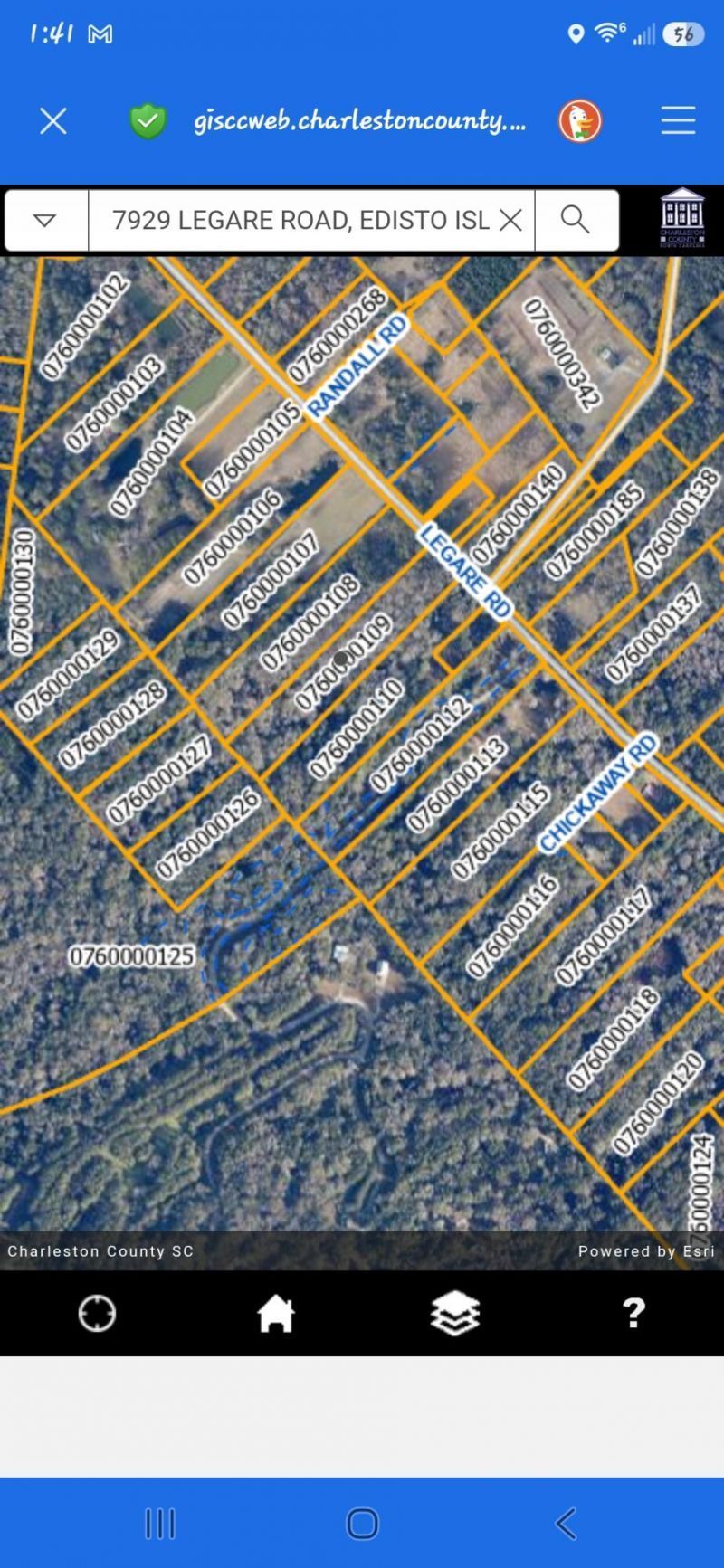Open the map layers panel

[x=455, y=1313]
